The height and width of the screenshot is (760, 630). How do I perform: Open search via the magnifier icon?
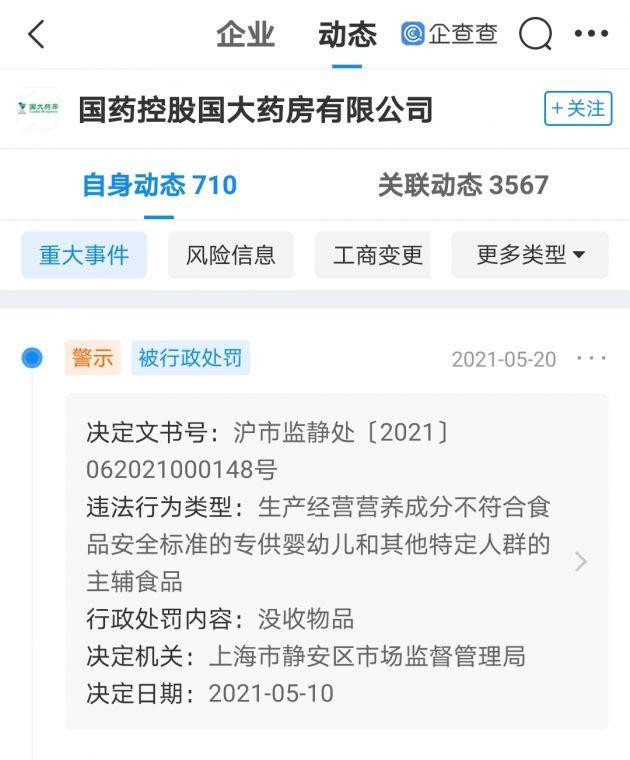pos(536,35)
